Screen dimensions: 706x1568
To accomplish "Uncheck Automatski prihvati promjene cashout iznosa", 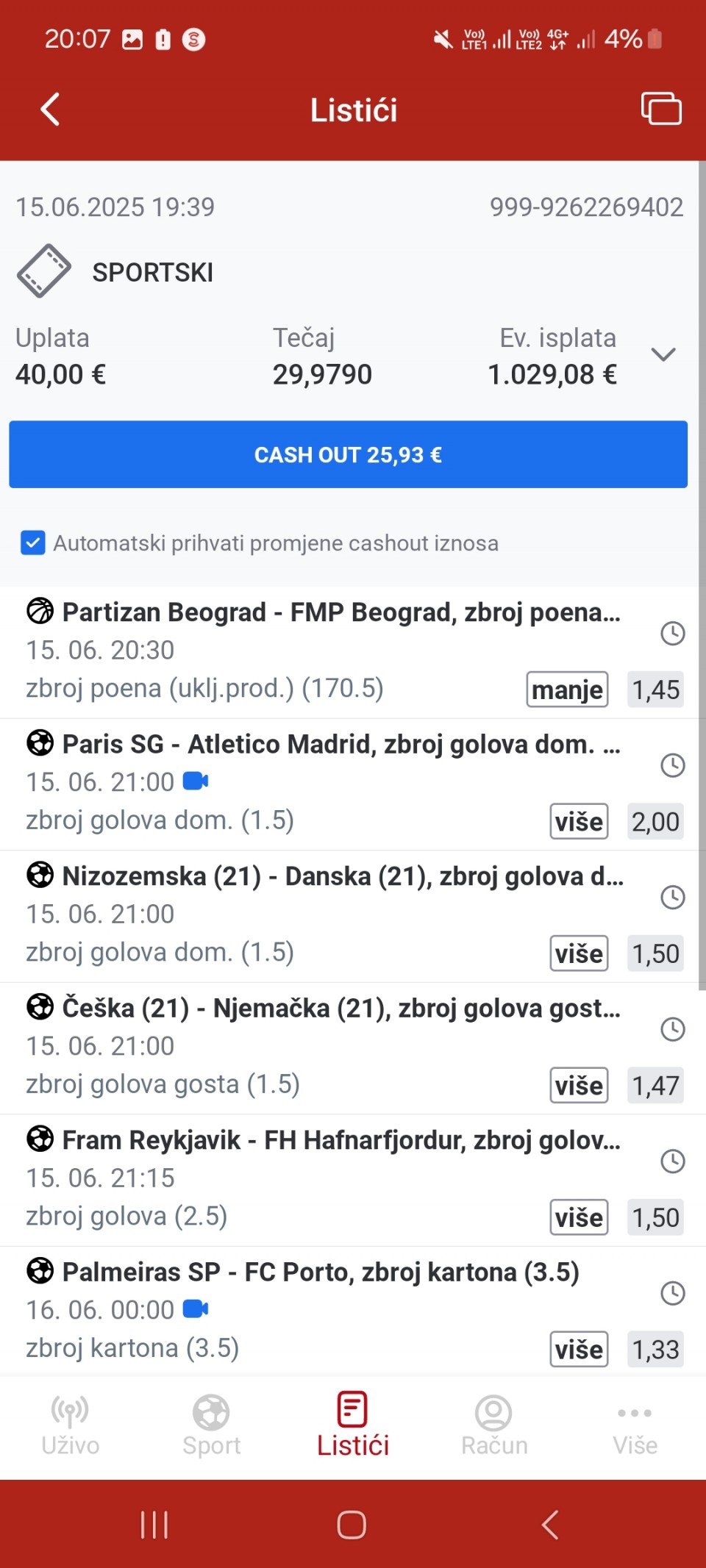I will (x=33, y=543).
